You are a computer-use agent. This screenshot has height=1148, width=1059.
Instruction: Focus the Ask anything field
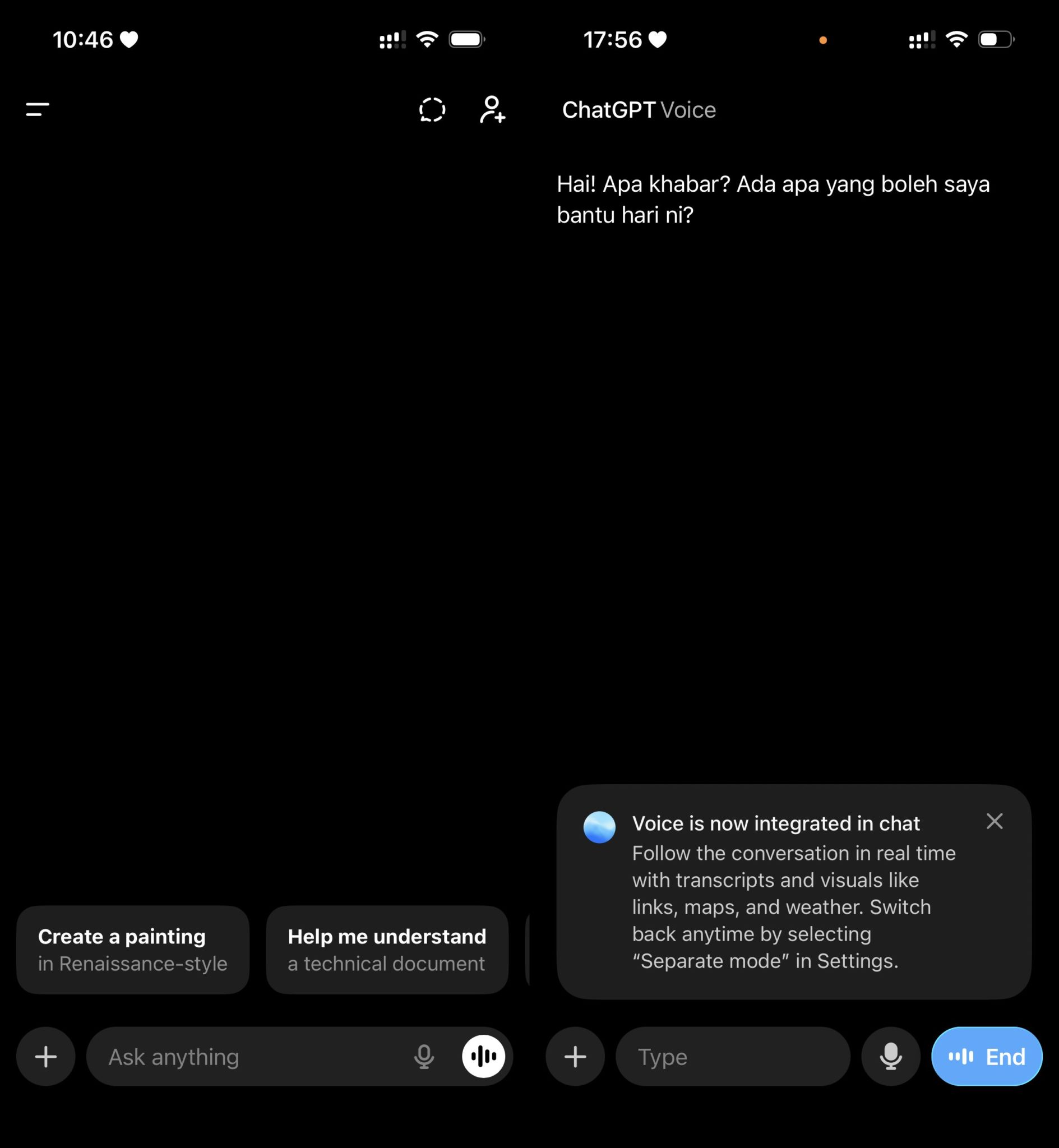tap(247, 1056)
